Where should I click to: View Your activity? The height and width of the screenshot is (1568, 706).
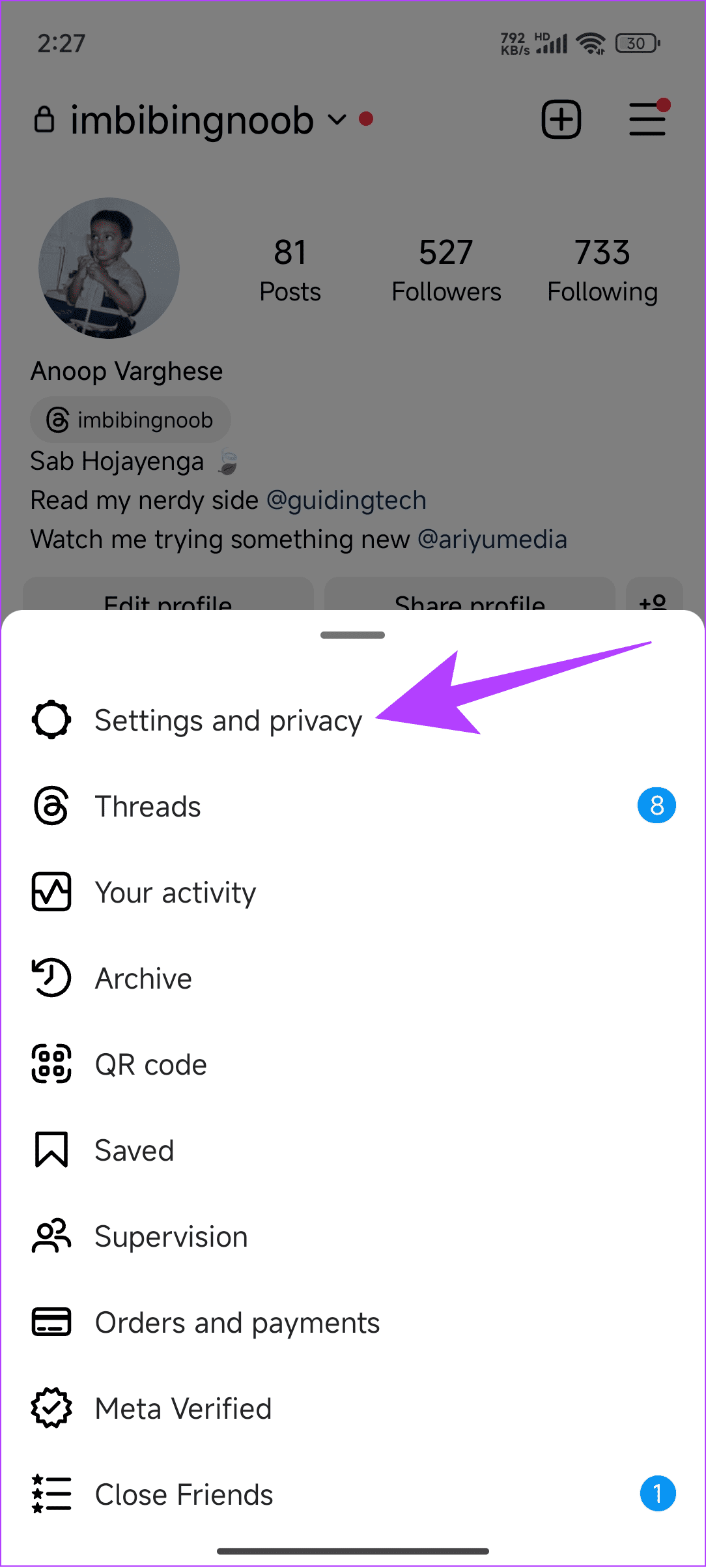[x=175, y=892]
